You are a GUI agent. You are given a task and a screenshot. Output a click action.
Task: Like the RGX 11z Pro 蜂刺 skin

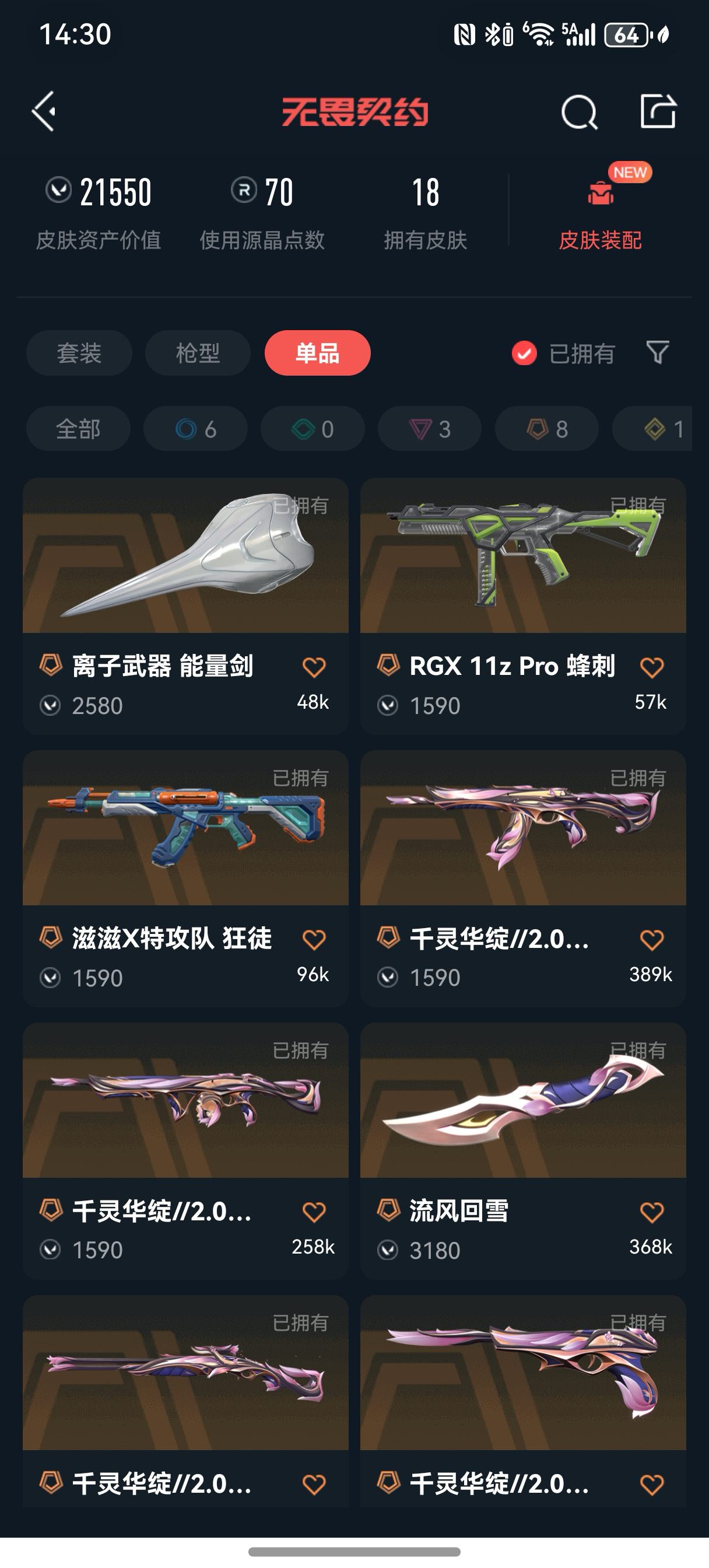pyautogui.click(x=652, y=667)
